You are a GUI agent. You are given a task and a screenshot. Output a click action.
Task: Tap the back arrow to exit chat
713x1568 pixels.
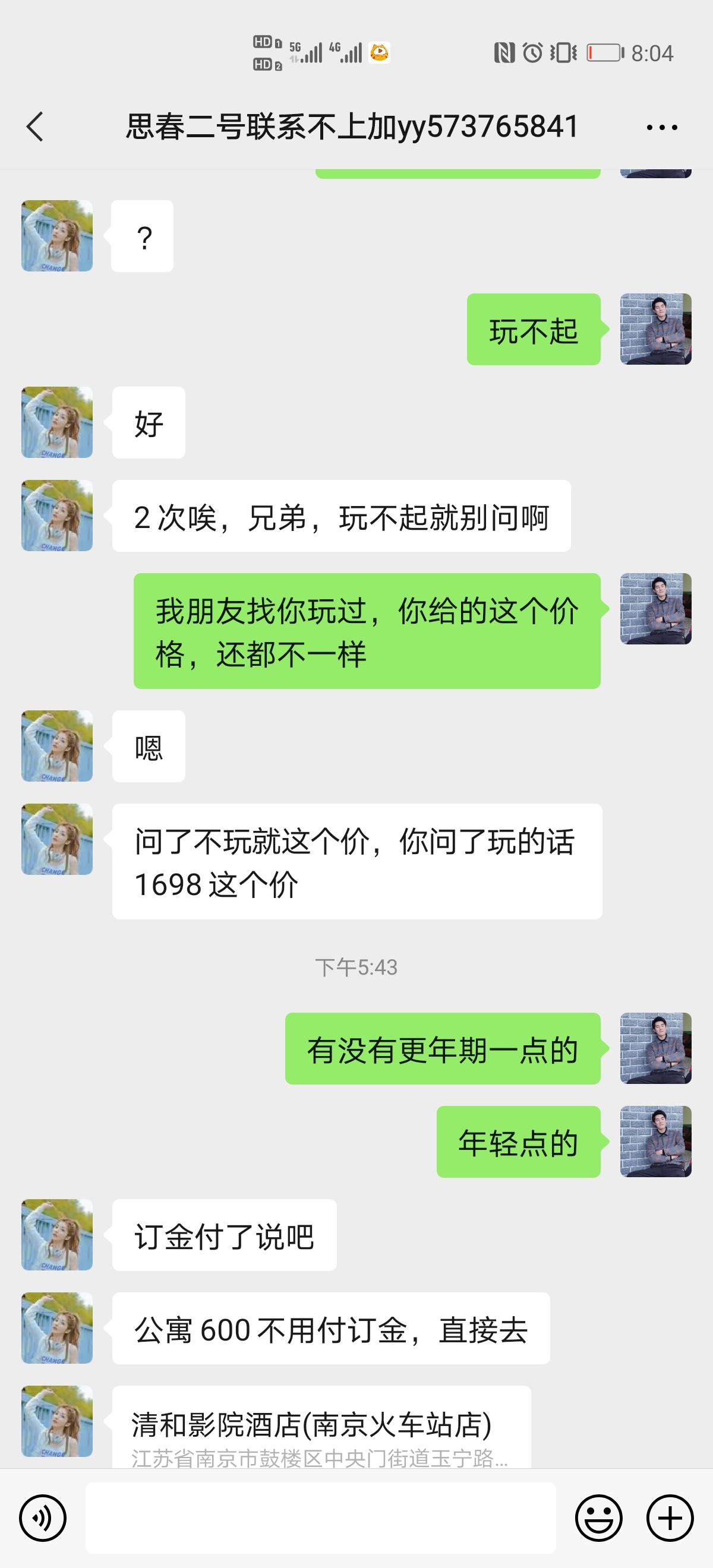pos(34,127)
